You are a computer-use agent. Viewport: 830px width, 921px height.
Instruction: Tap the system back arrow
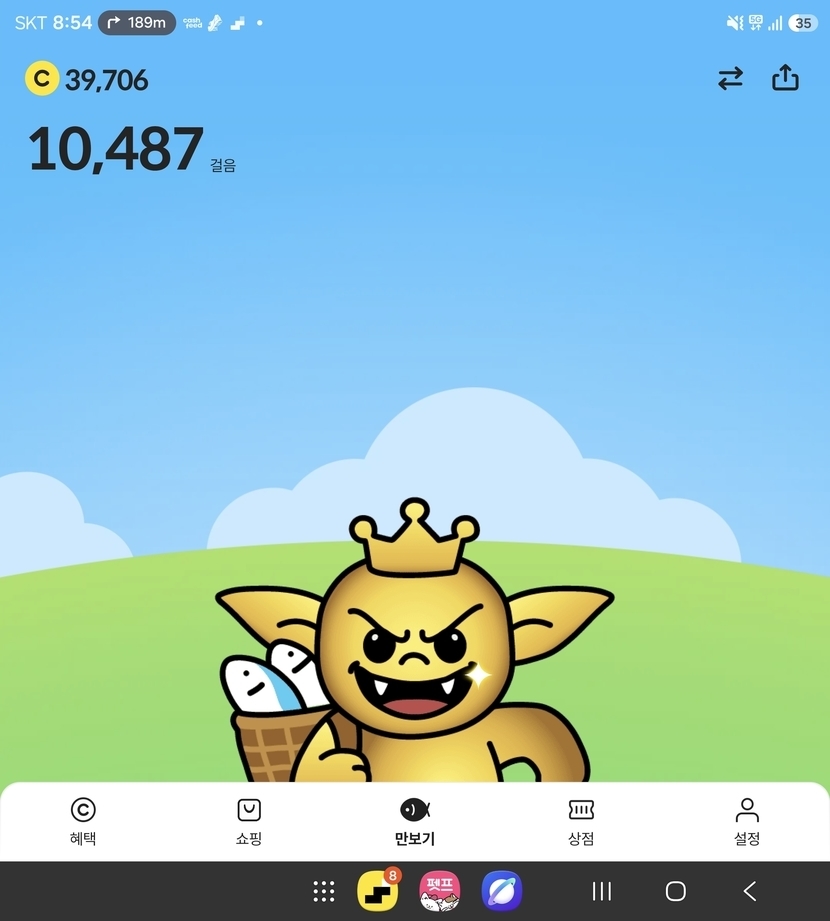750,891
